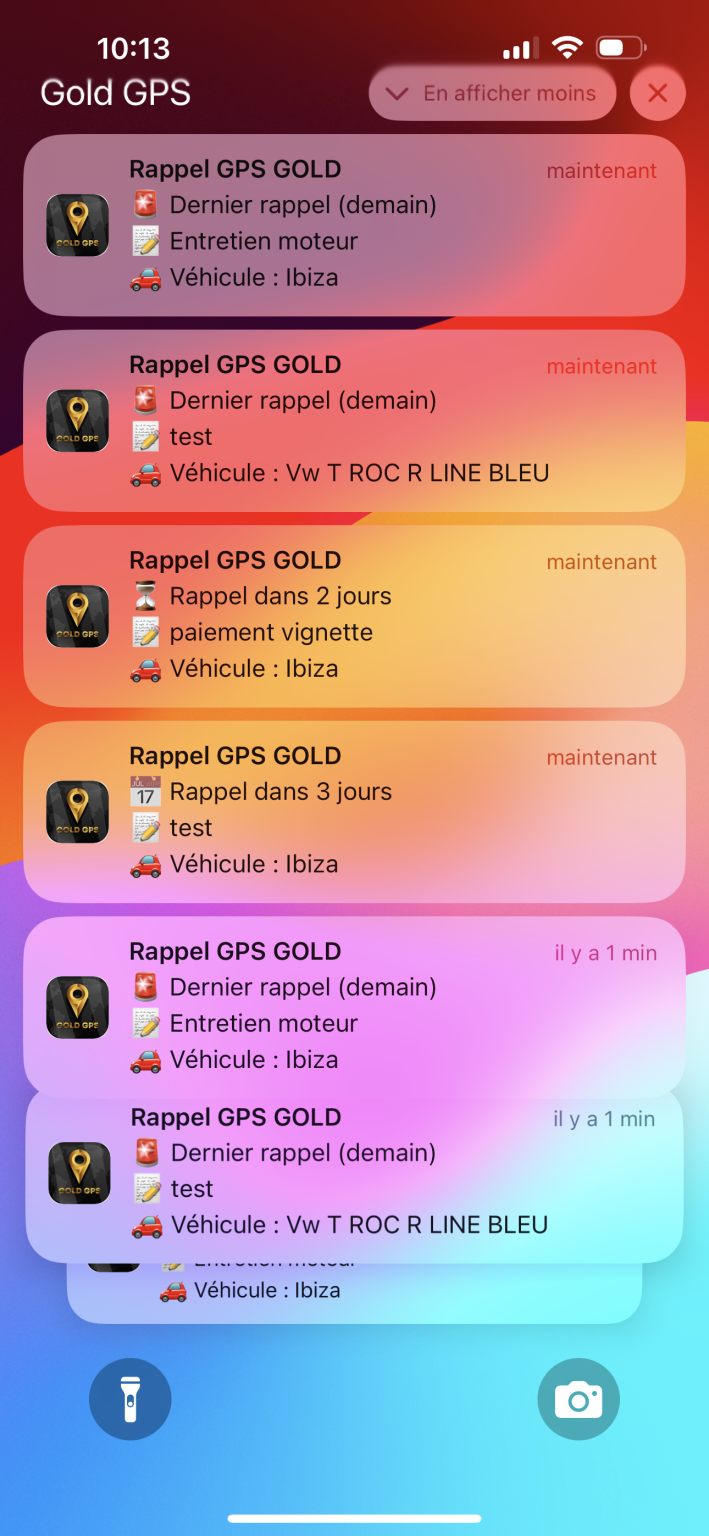This screenshot has width=709, height=1536.
Task: Open the Entretien moteur reminder from 1 min ago
Action: [x=354, y=1005]
